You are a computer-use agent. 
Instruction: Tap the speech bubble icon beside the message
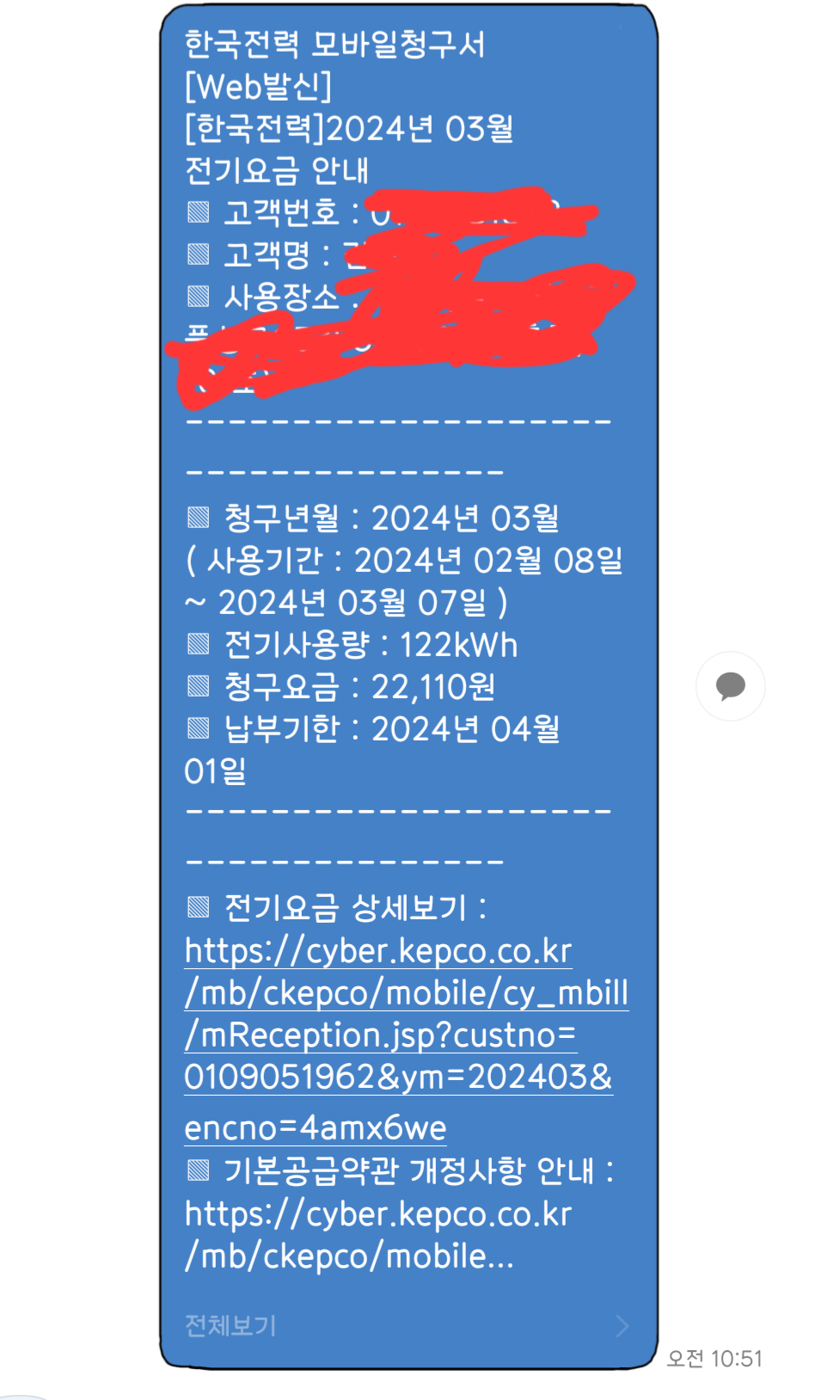click(730, 686)
